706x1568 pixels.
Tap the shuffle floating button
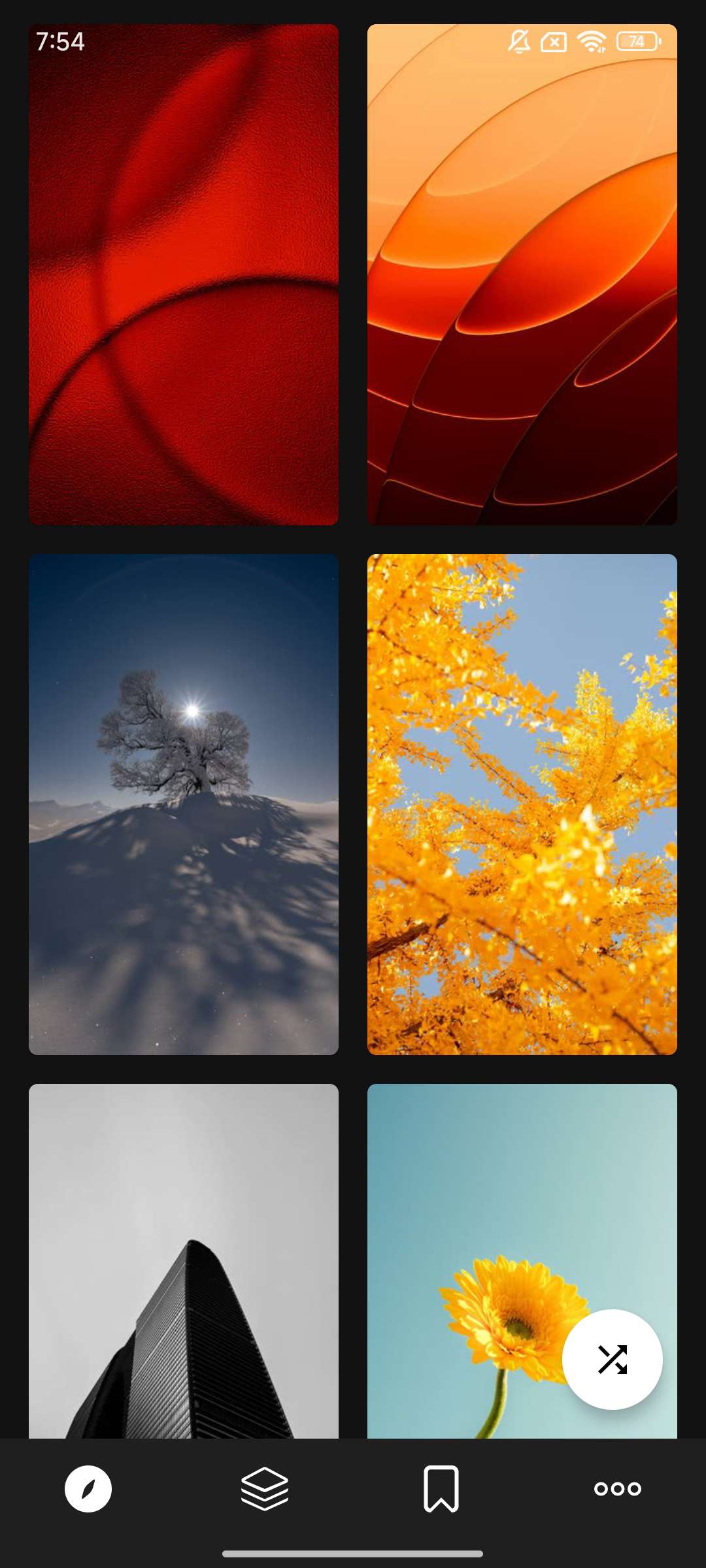612,1359
